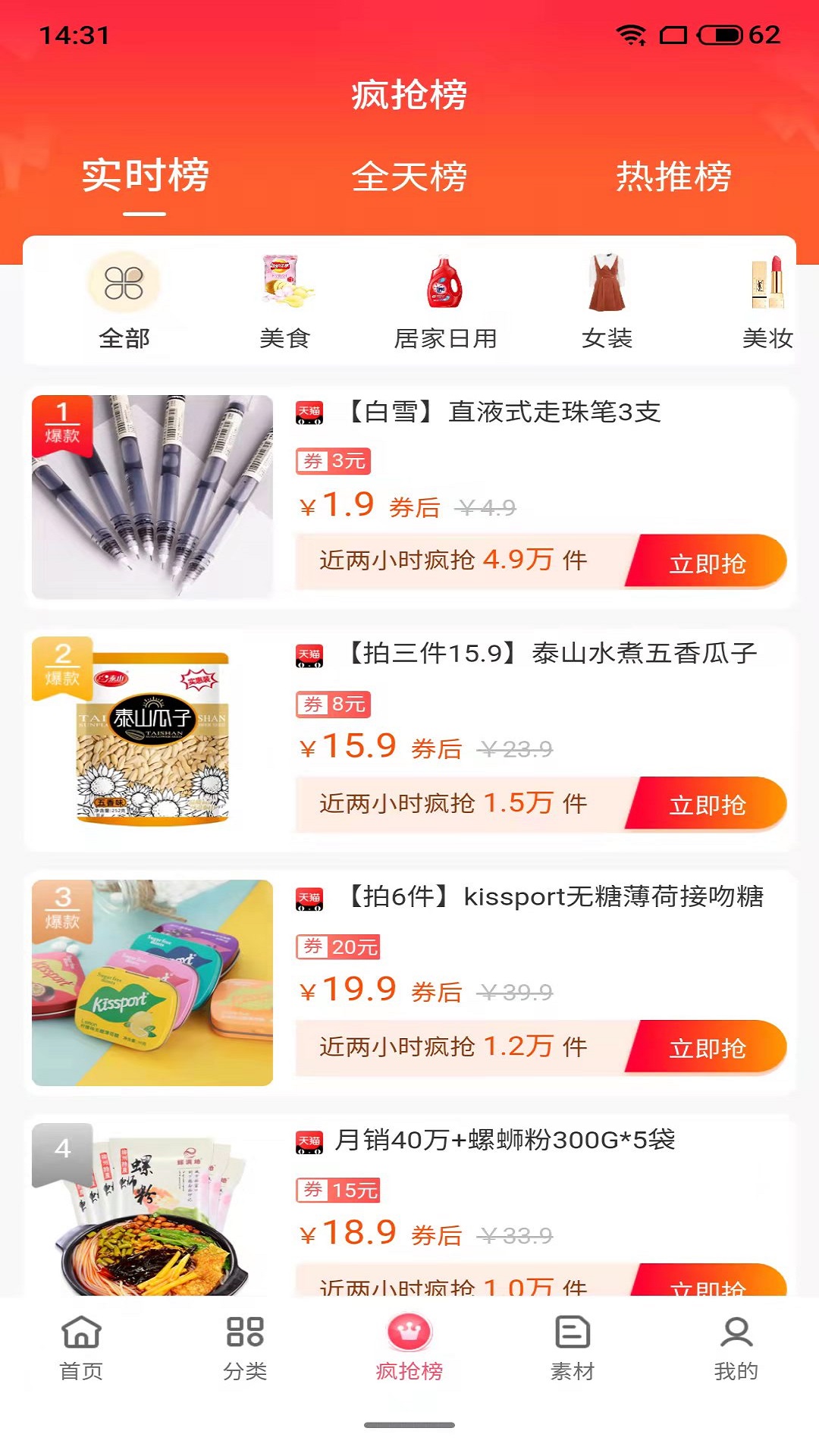Tap 立即抢 for 白雪走珠笔
Screen dimensions: 819x1456
pyautogui.click(x=706, y=563)
